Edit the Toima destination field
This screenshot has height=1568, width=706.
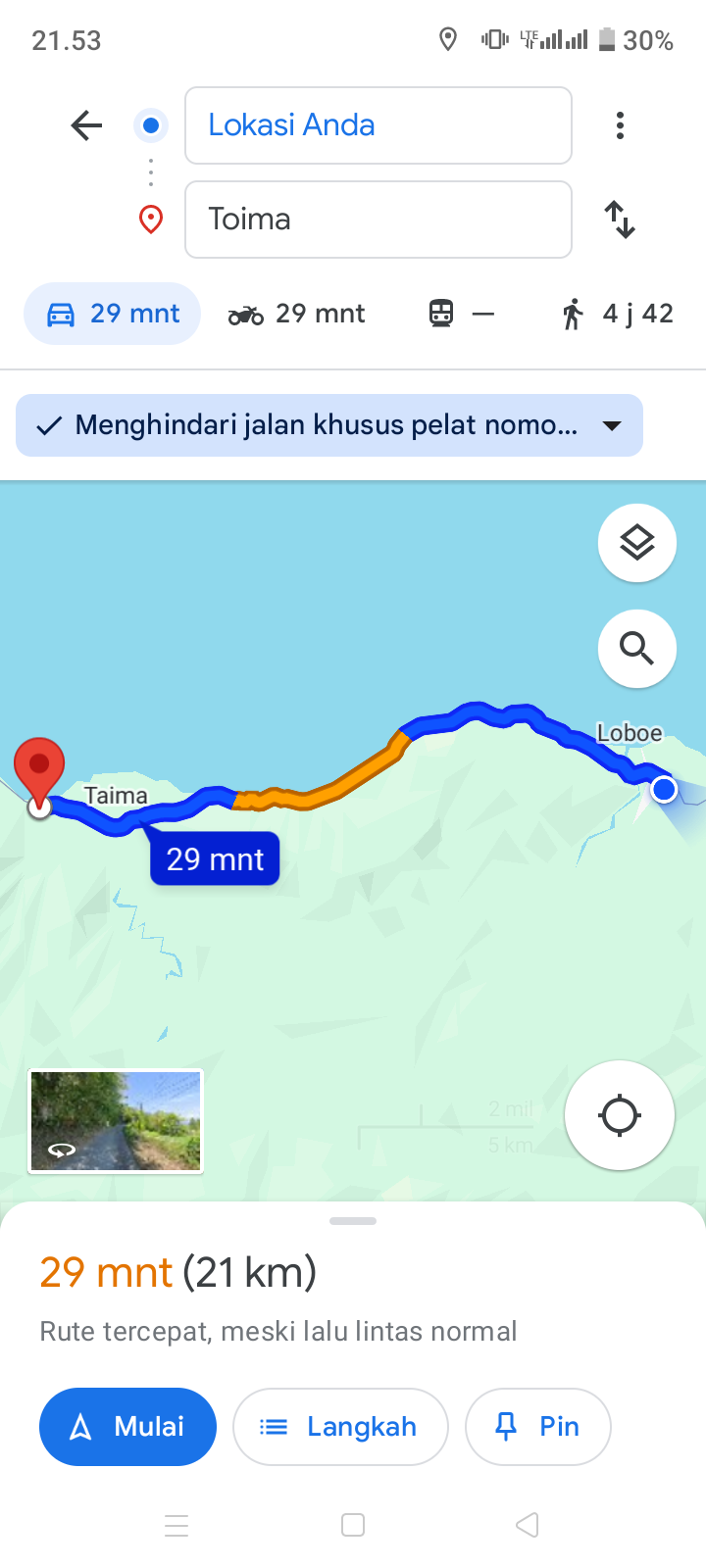click(x=378, y=220)
